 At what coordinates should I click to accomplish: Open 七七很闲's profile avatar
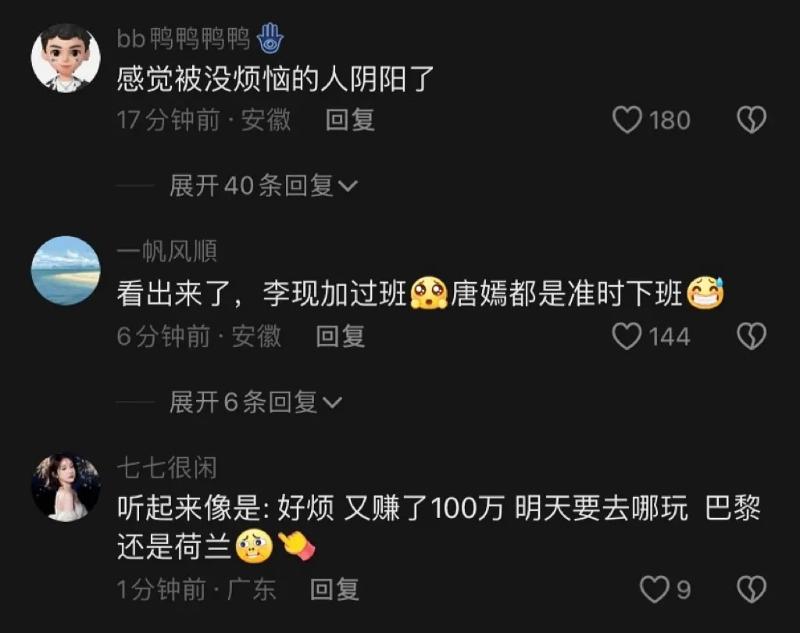click(65, 487)
